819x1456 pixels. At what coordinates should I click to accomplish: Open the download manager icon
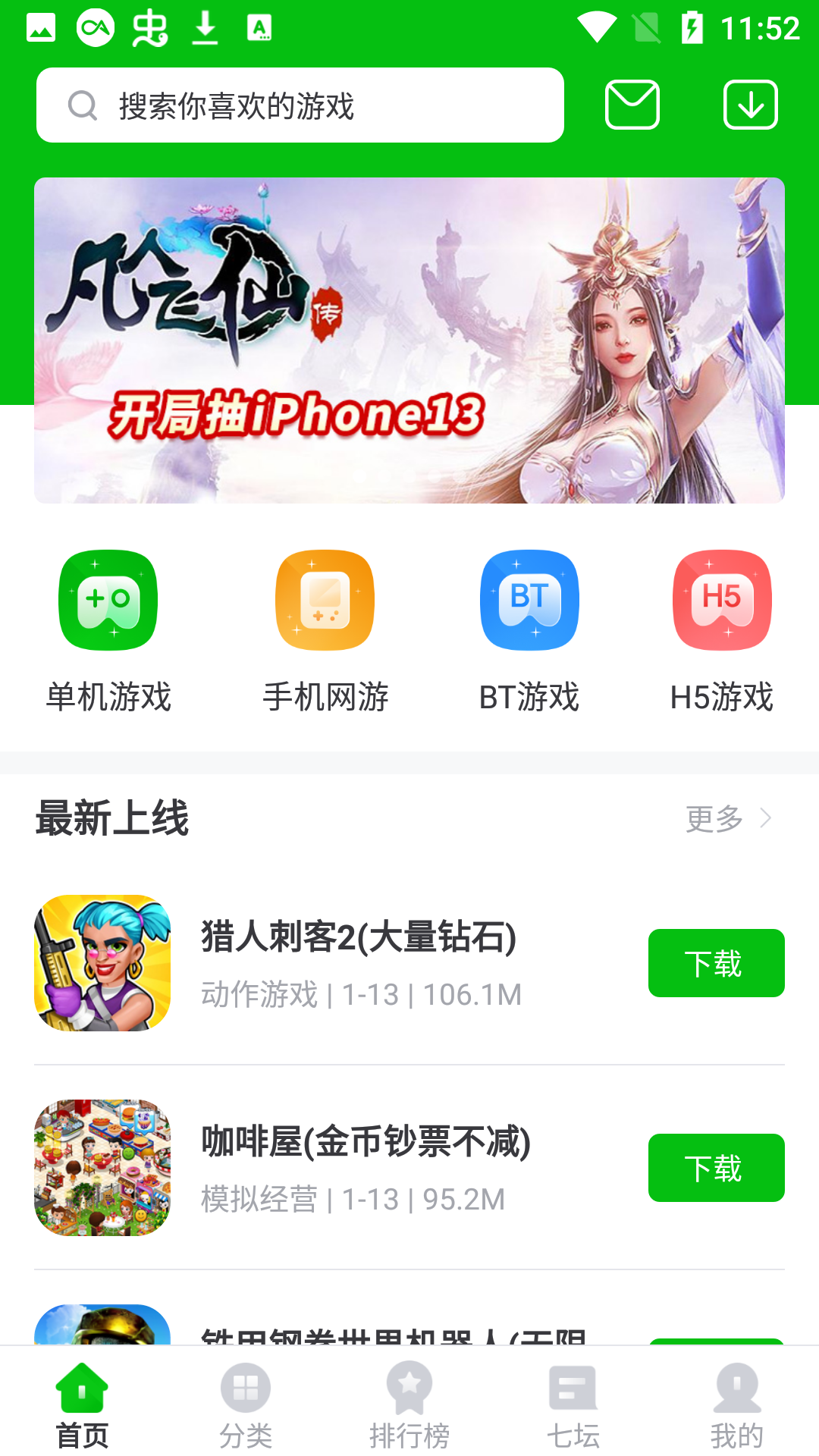click(x=750, y=105)
